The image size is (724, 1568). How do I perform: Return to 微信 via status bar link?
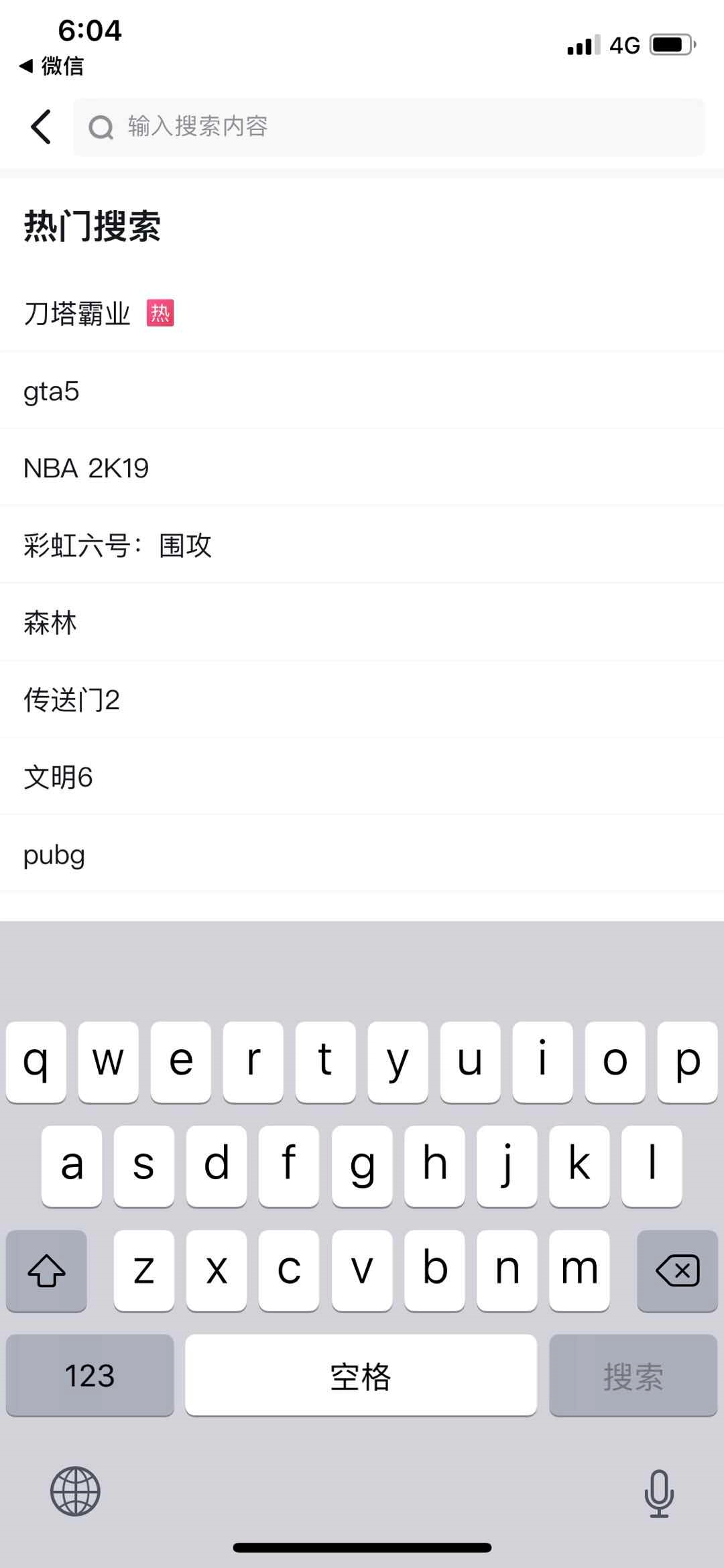[x=52, y=66]
